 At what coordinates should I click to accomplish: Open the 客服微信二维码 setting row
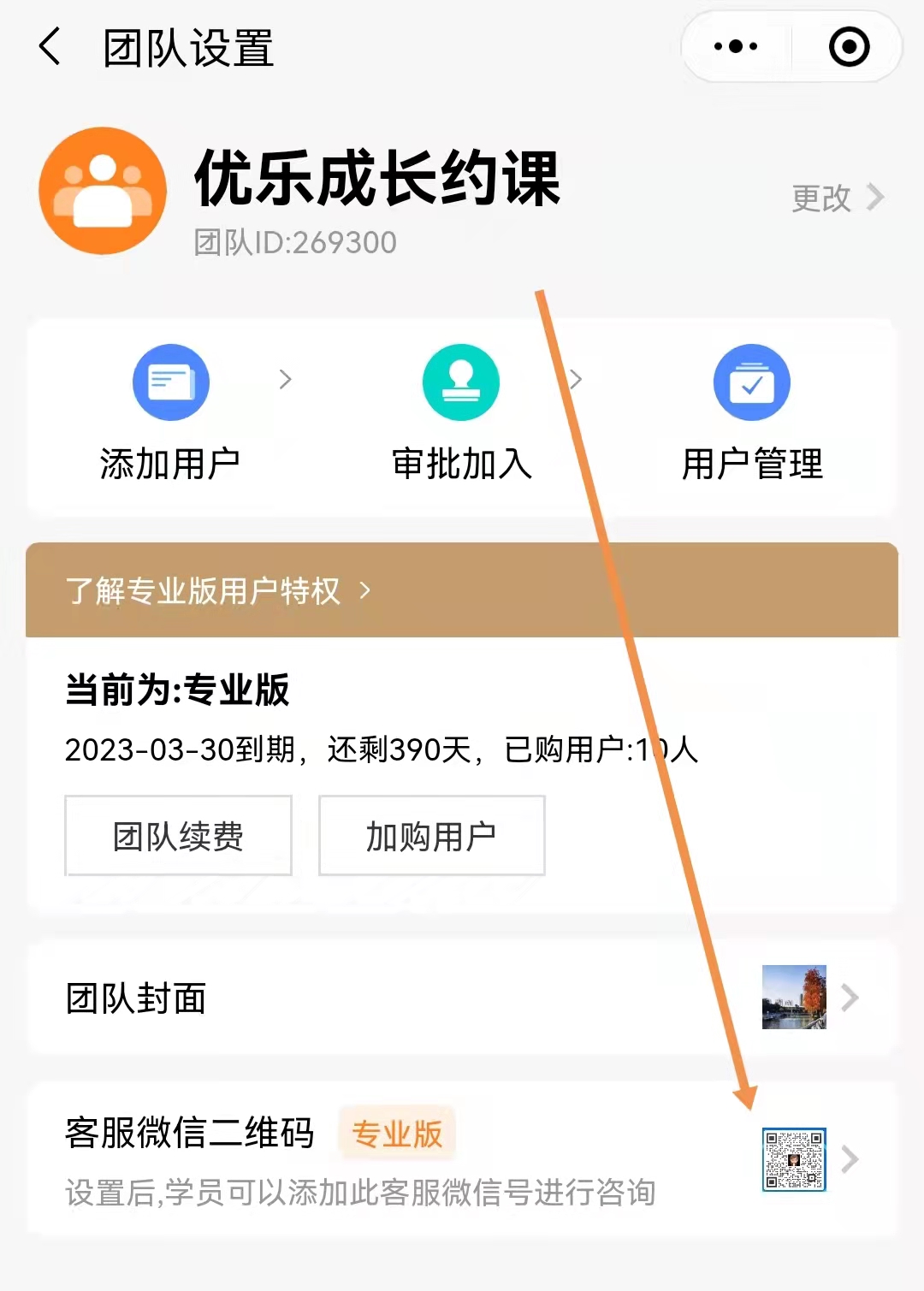coord(462,1158)
